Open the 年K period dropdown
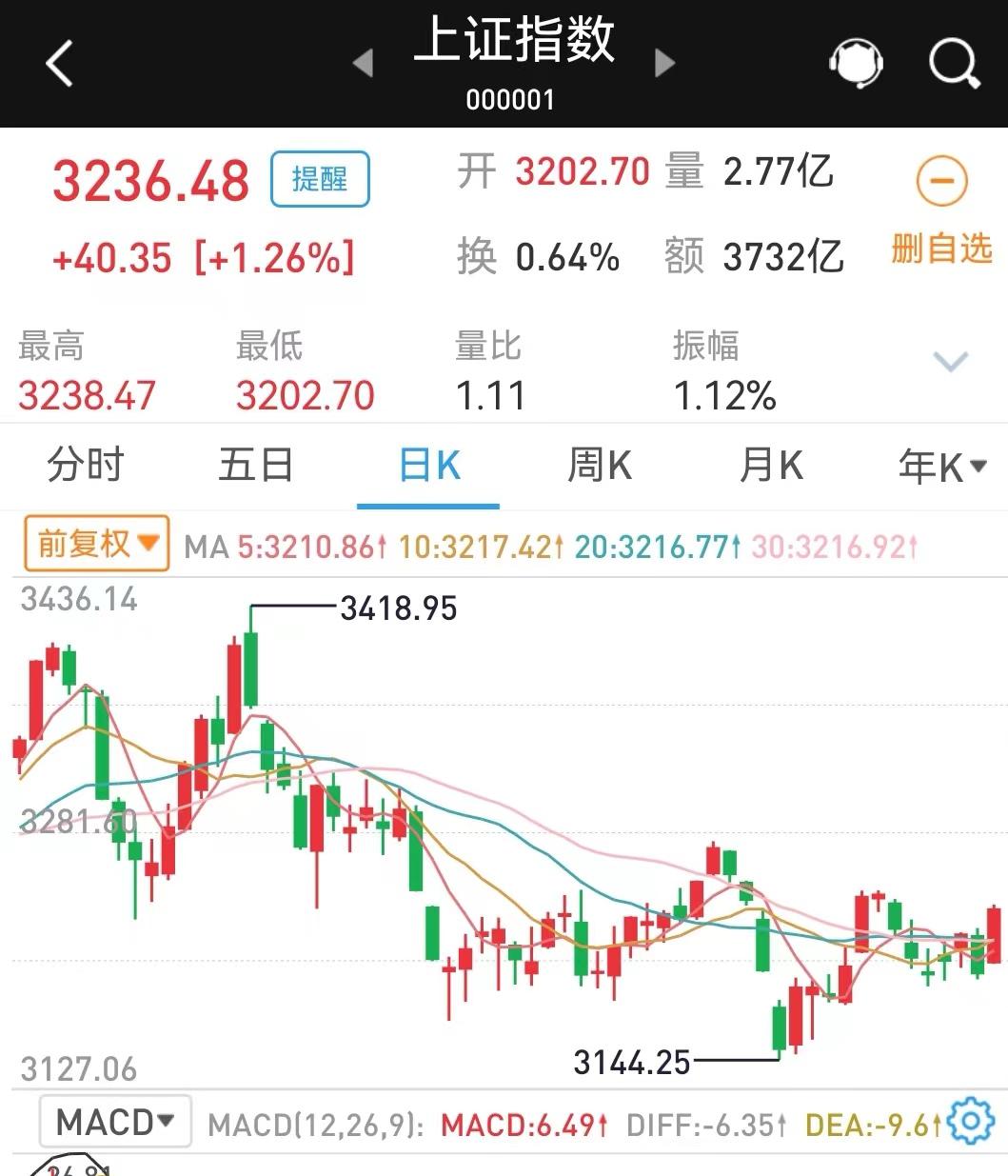1008x1176 pixels. [942, 467]
